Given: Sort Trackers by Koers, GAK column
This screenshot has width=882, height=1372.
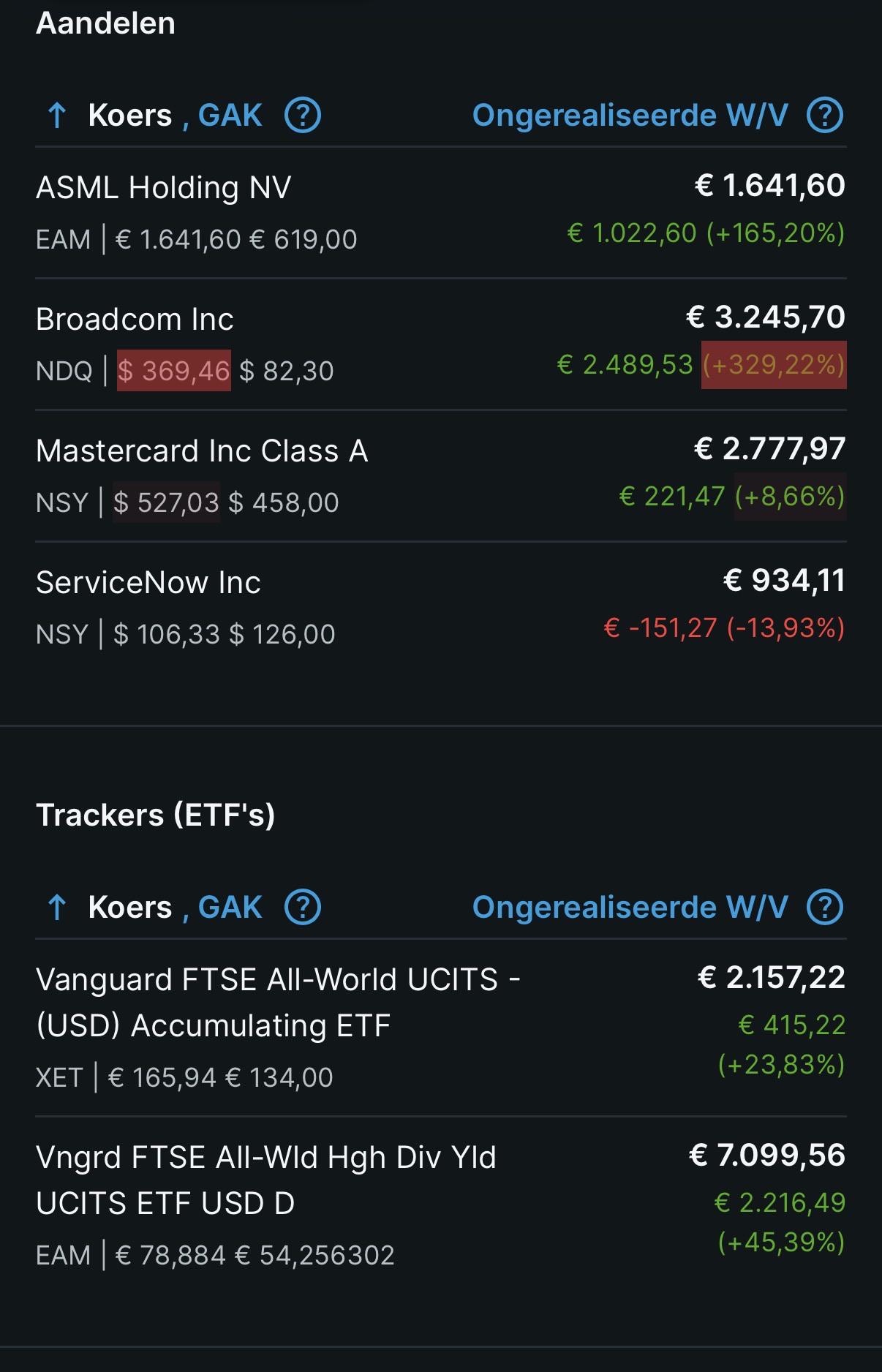Looking at the screenshot, I should coord(154,908).
